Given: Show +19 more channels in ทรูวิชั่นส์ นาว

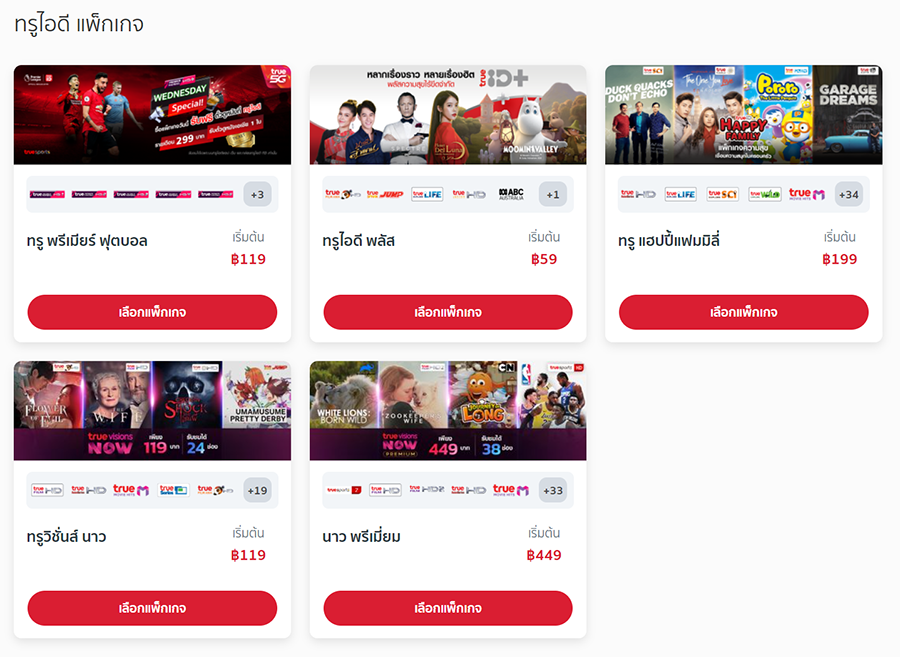Looking at the screenshot, I should tap(257, 490).
